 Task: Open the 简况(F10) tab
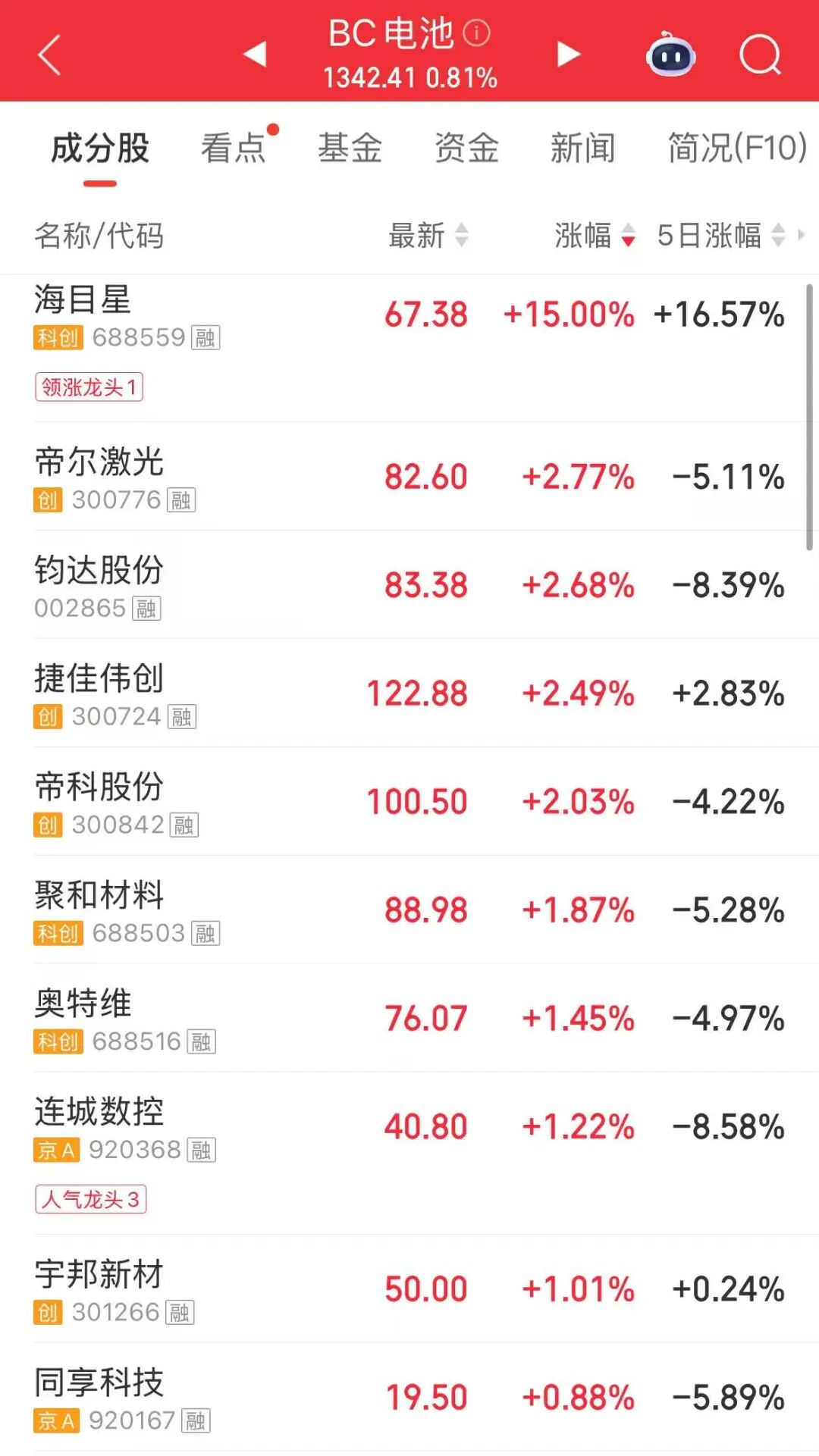click(x=736, y=148)
